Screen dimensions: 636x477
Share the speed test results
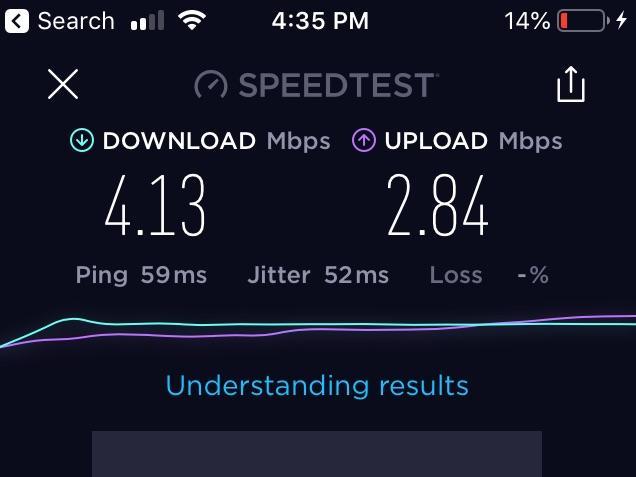(x=570, y=85)
